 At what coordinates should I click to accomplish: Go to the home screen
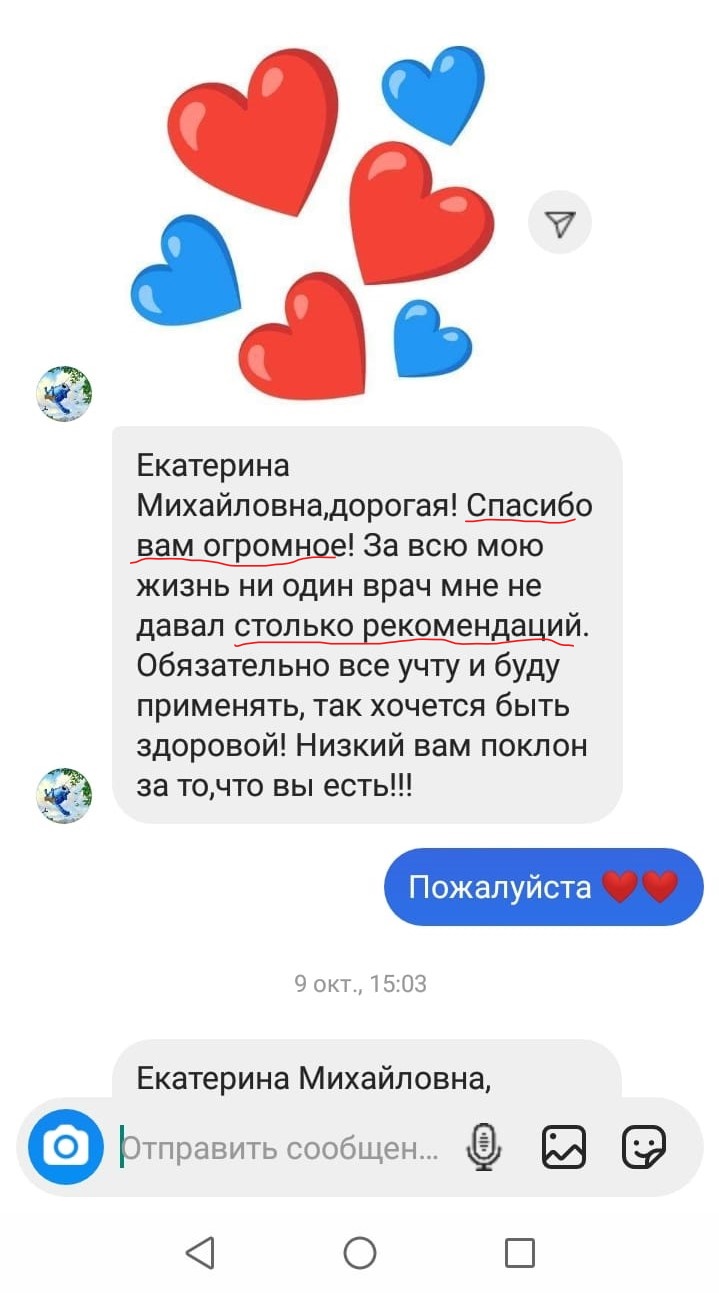pos(360,1252)
